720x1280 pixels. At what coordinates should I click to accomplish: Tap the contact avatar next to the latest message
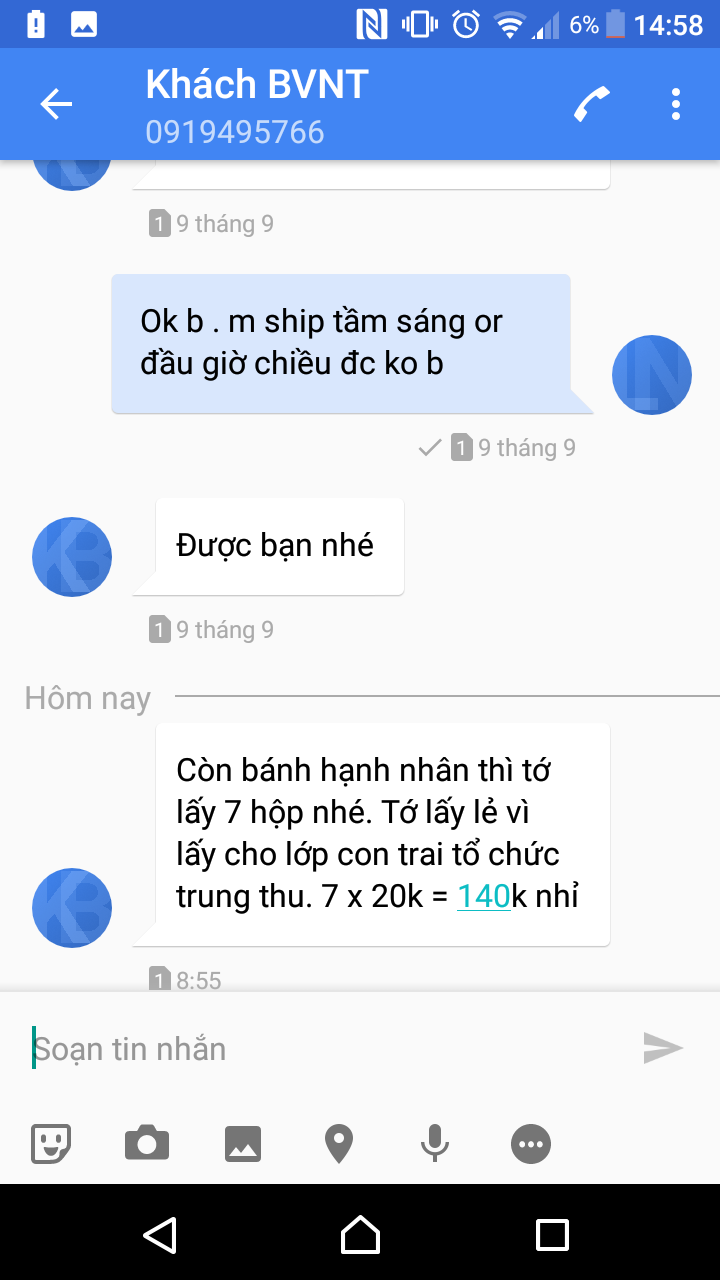click(x=71, y=907)
